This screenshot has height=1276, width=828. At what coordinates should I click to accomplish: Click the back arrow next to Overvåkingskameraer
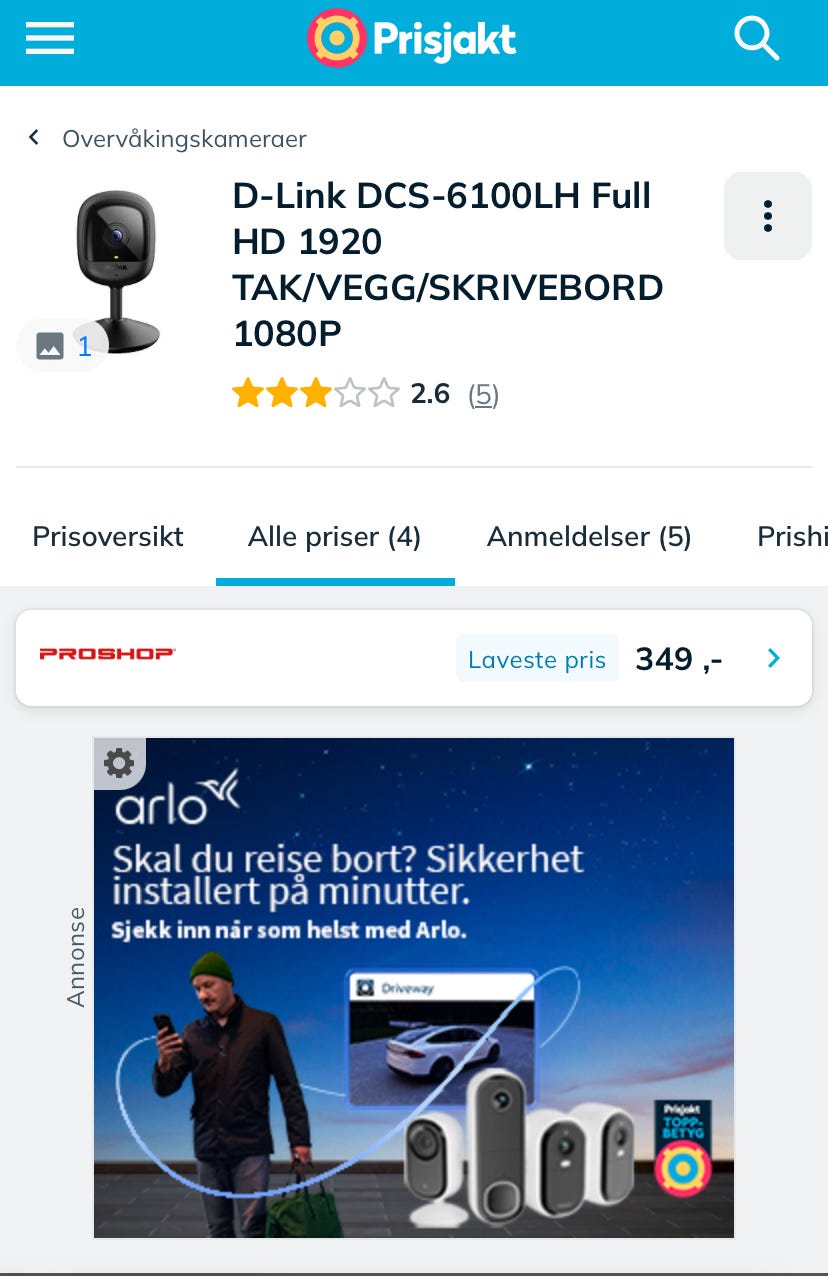(33, 137)
